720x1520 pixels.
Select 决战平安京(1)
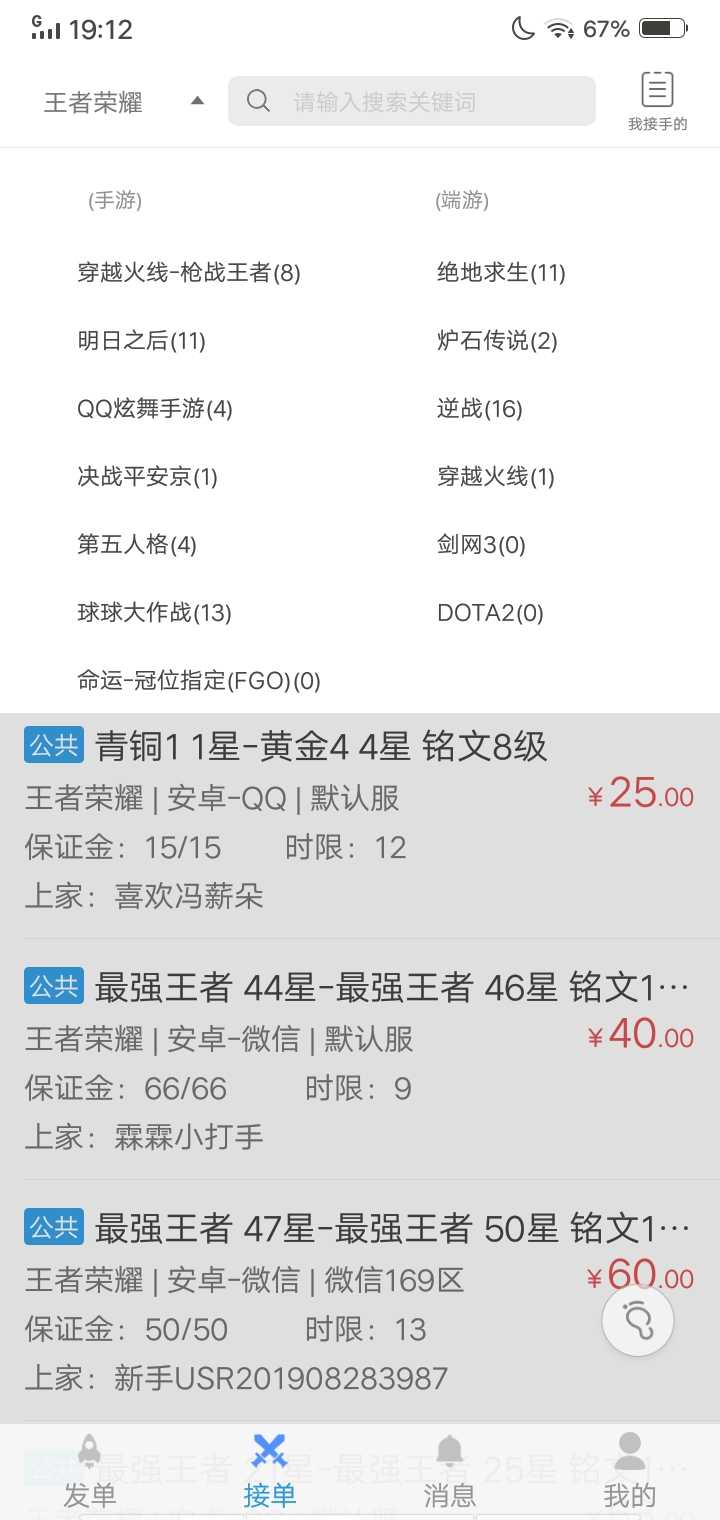click(147, 476)
